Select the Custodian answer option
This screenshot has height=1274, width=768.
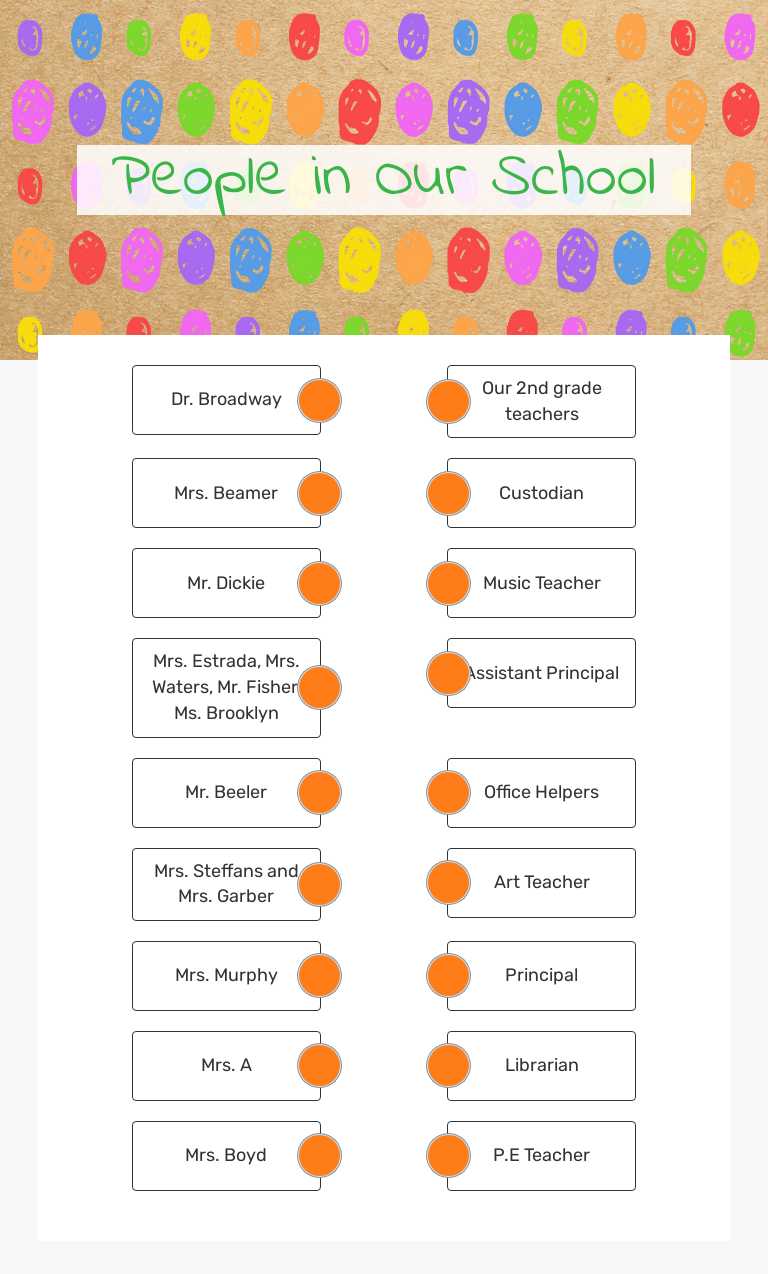(541, 493)
